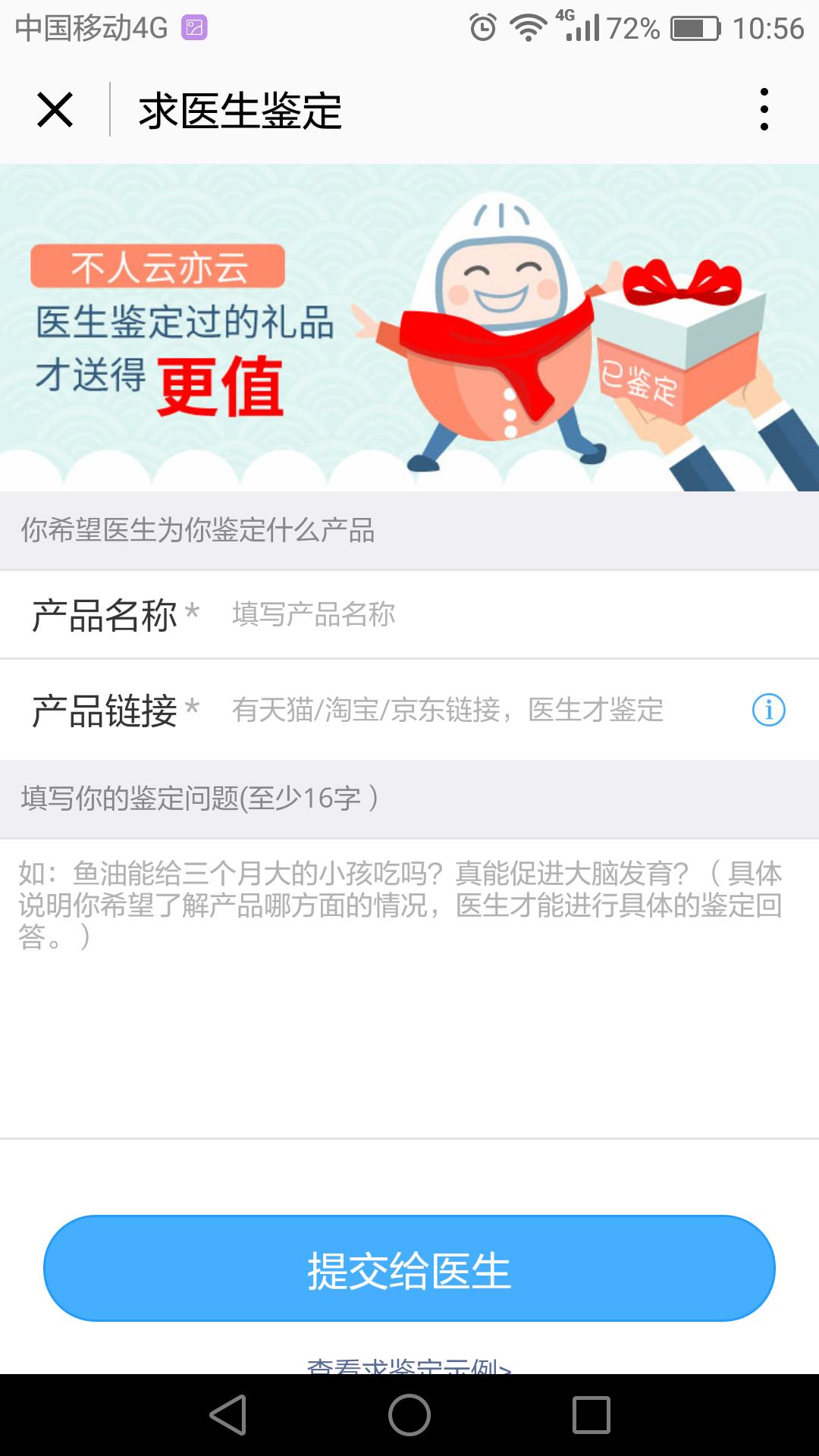
Task: Go back using the system back button
Action: coord(228,1415)
